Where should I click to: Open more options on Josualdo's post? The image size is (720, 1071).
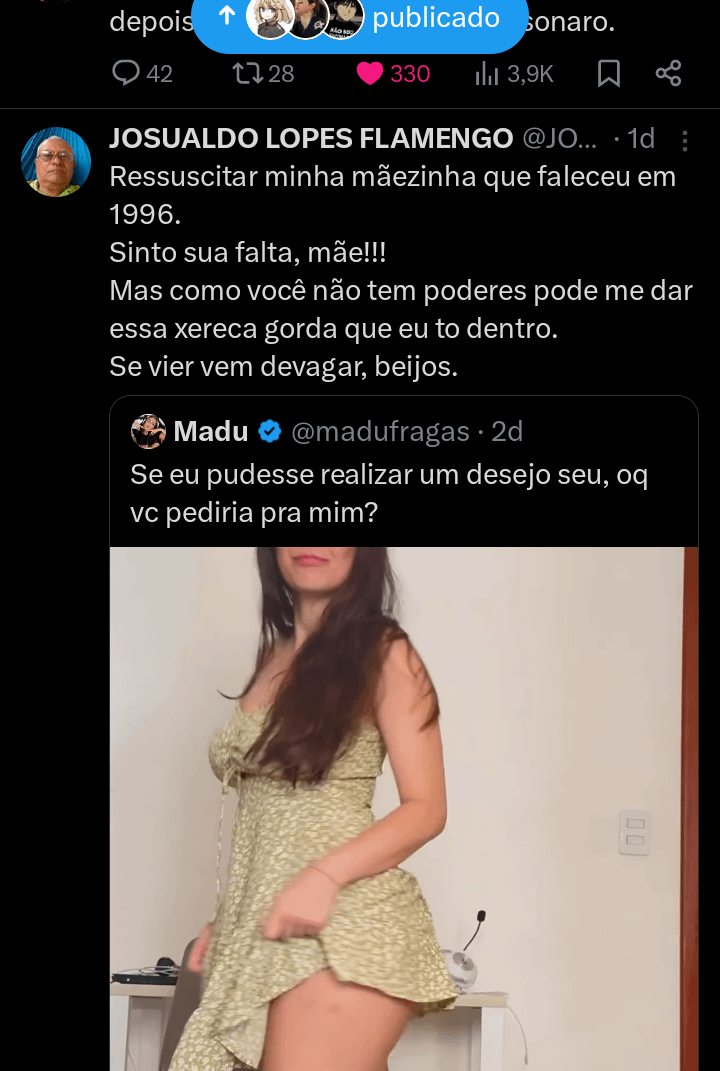[x=685, y=141]
